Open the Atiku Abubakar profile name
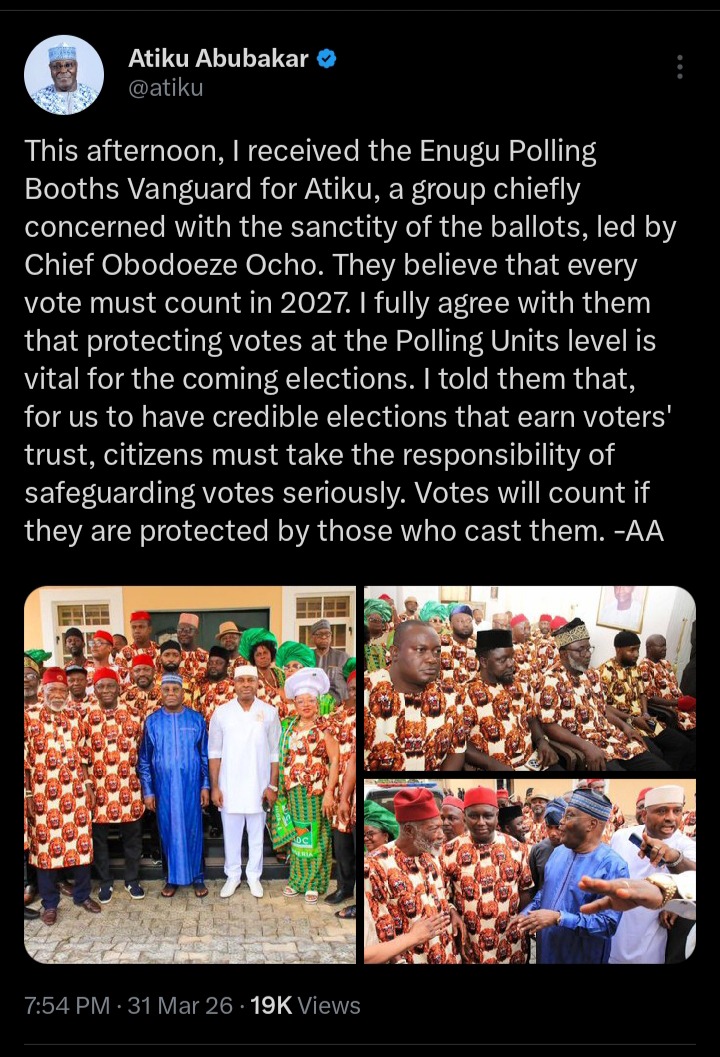The image size is (720, 1057). (219, 59)
